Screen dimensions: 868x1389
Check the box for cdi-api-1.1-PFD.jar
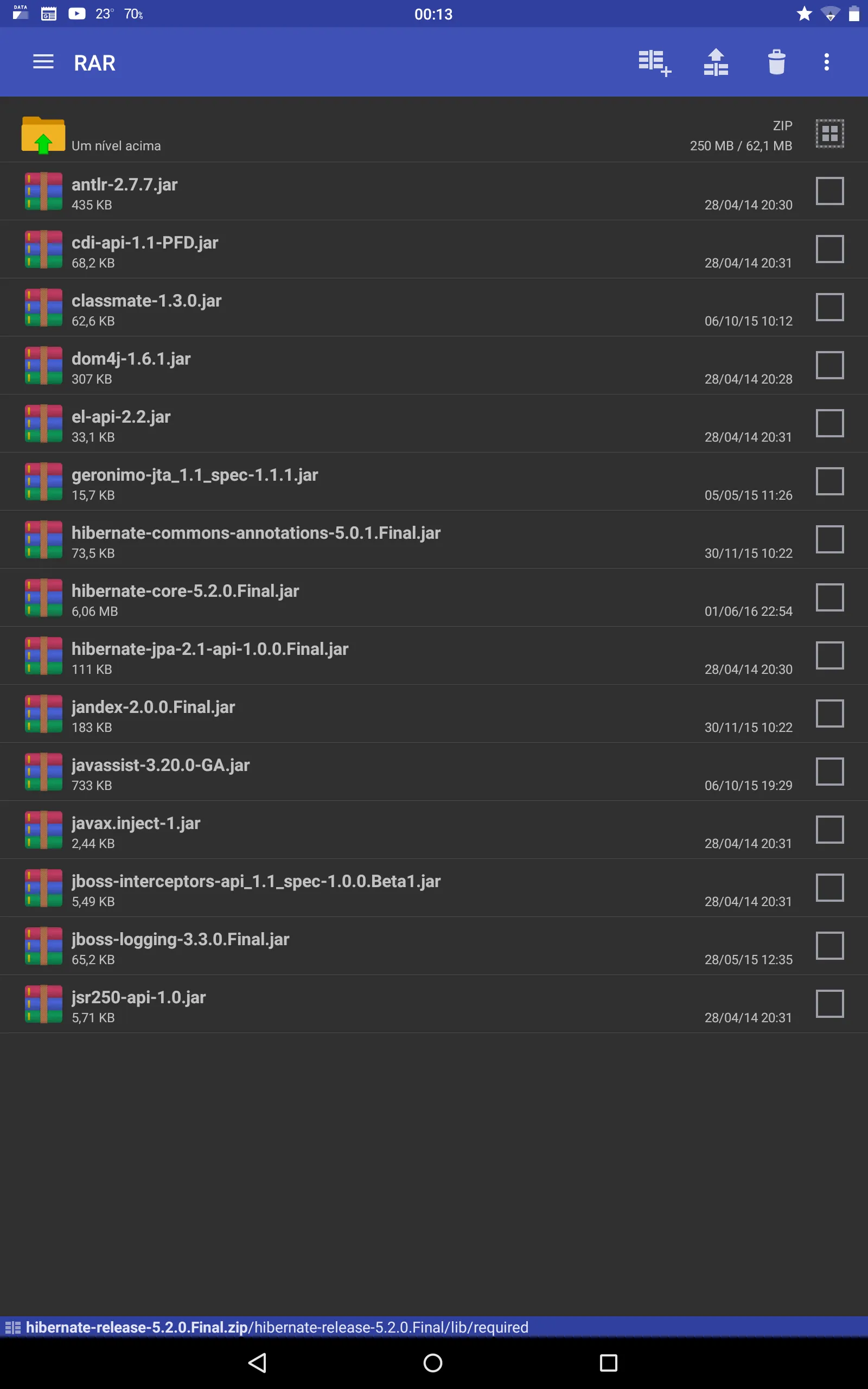[x=829, y=249]
